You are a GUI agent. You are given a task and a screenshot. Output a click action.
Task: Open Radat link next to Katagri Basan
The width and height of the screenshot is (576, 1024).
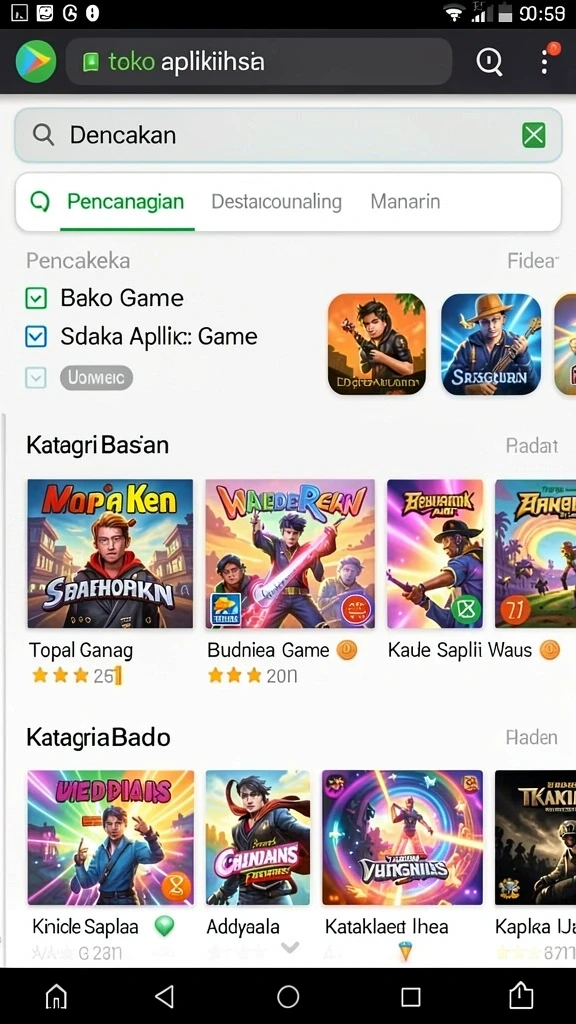[532, 445]
